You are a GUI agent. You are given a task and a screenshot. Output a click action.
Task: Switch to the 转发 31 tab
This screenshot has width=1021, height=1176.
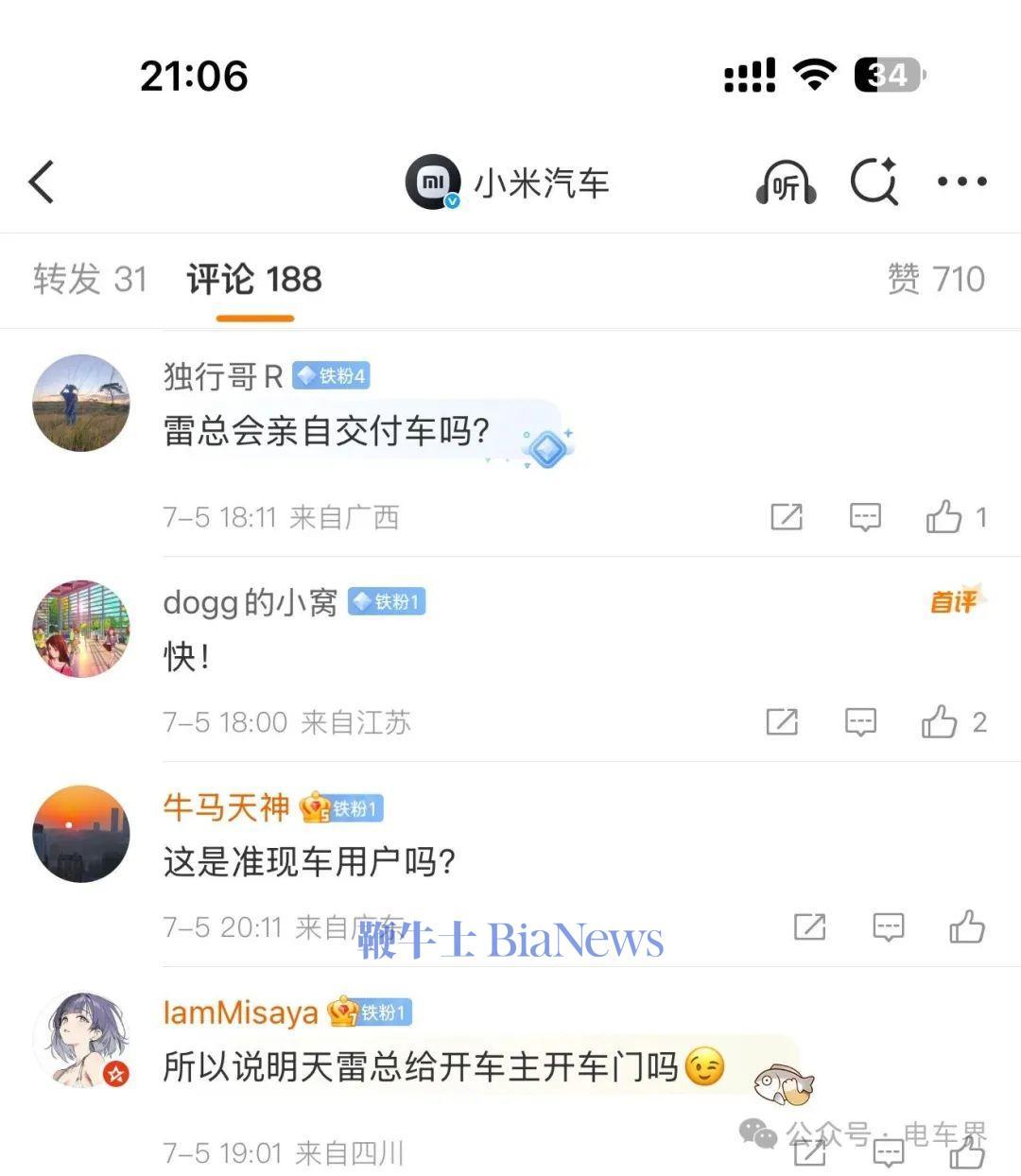point(90,280)
